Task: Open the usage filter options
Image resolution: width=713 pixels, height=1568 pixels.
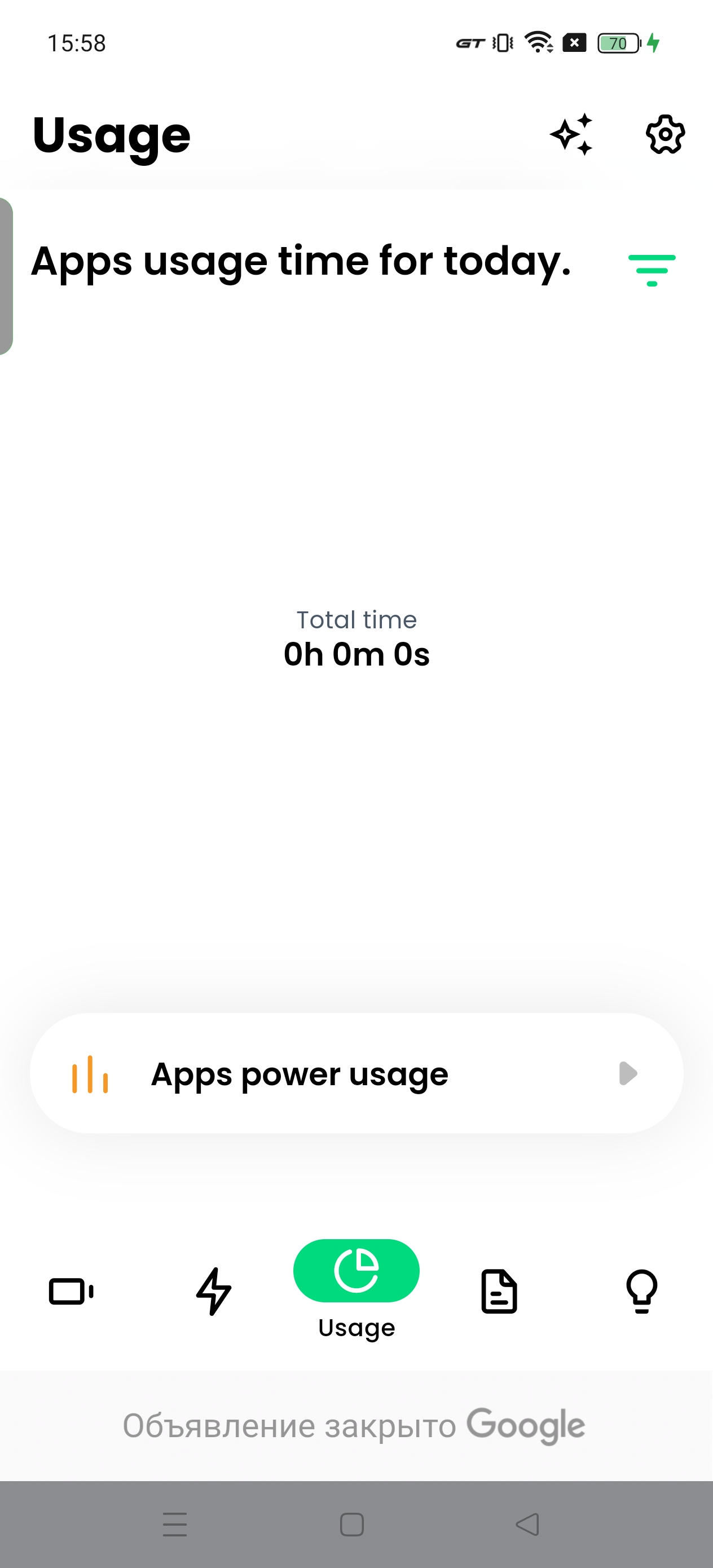Action: [652, 270]
